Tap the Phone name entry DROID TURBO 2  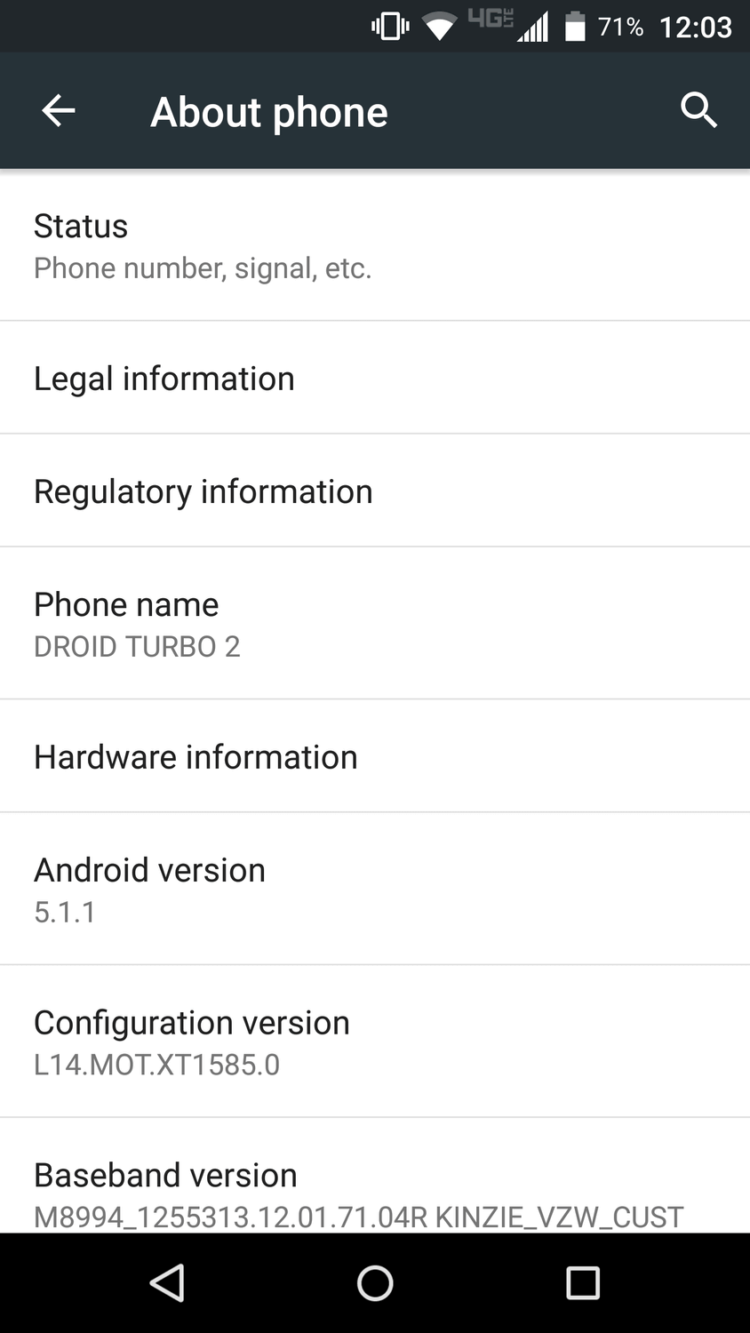coord(375,623)
